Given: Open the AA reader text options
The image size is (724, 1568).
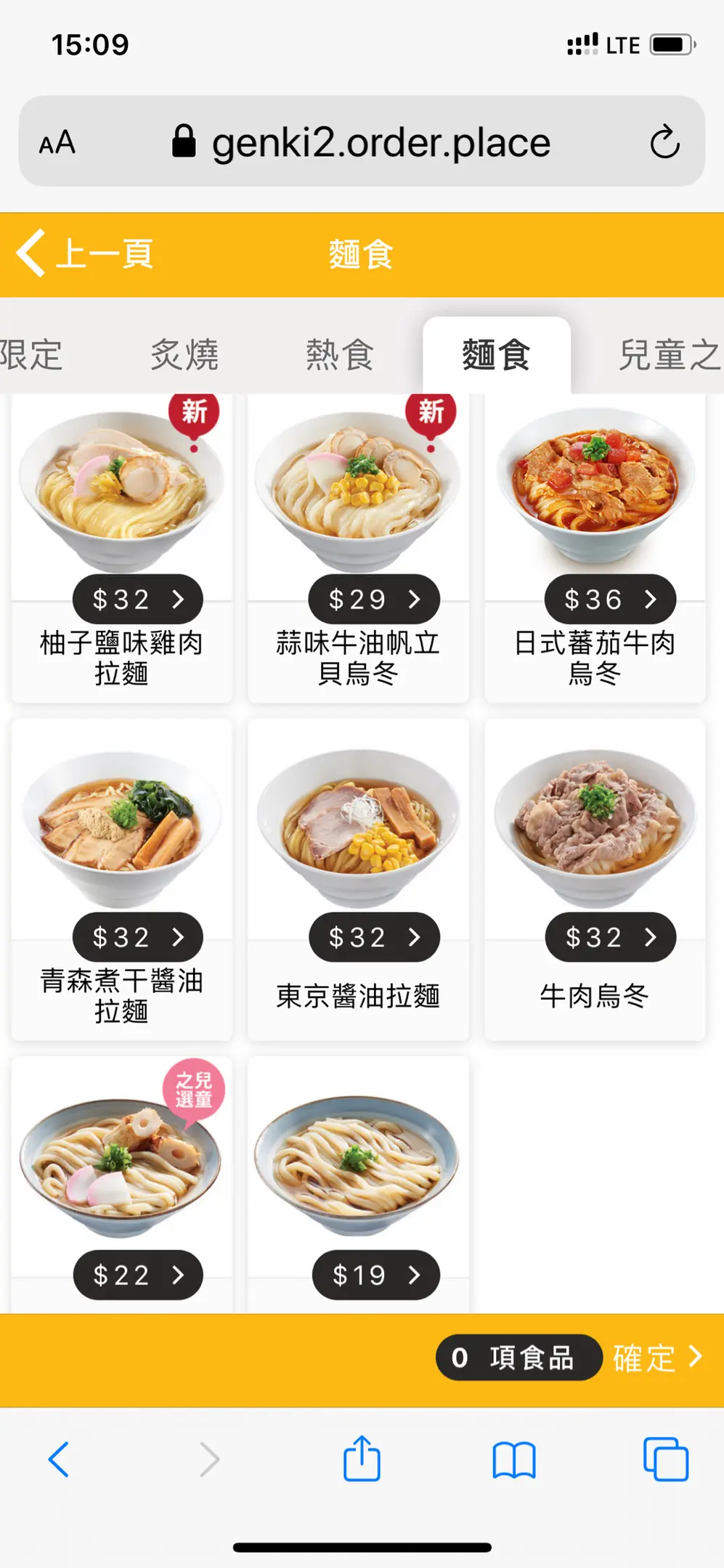Looking at the screenshot, I should point(57,142).
